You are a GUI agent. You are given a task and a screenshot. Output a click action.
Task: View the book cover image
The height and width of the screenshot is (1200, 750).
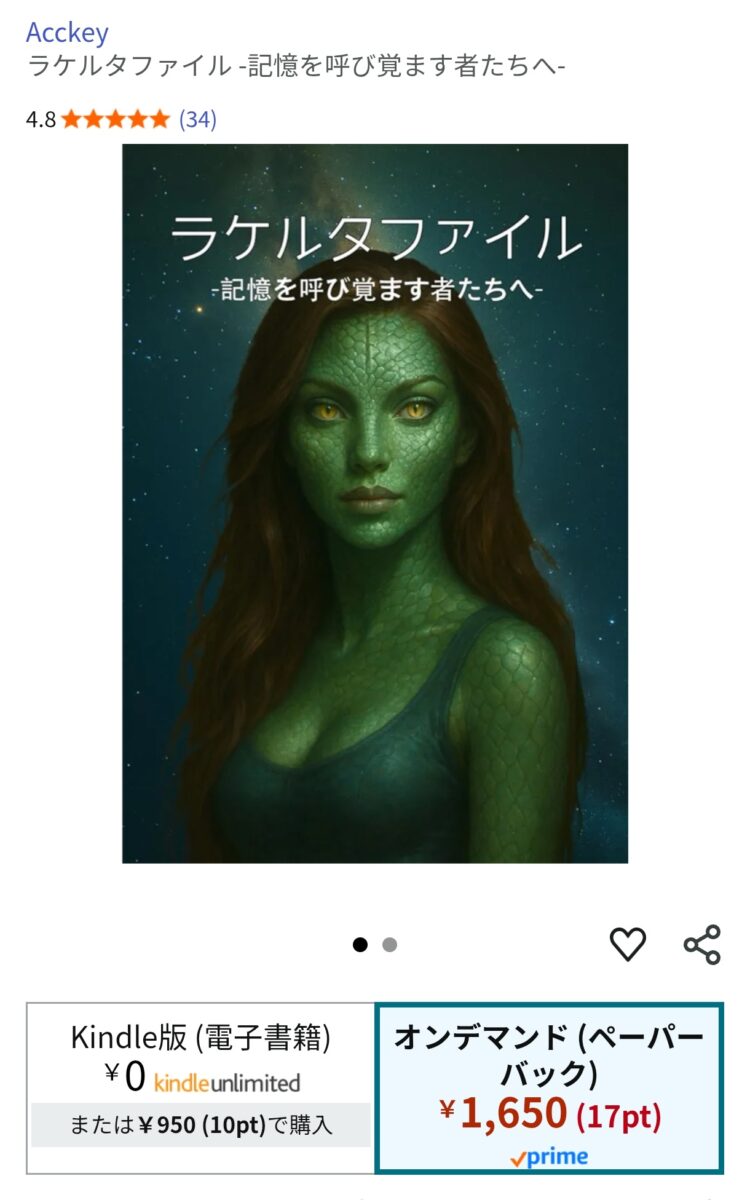[x=375, y=503]
